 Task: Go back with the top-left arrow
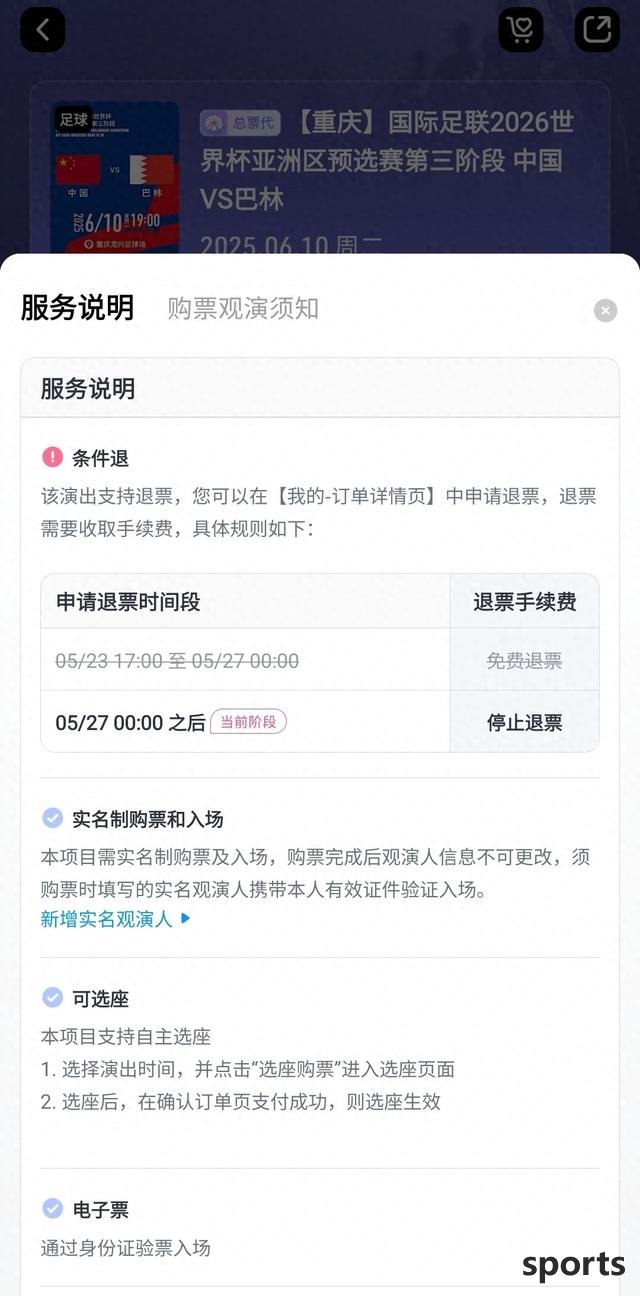pyautogui.click(x=42, y=30)
